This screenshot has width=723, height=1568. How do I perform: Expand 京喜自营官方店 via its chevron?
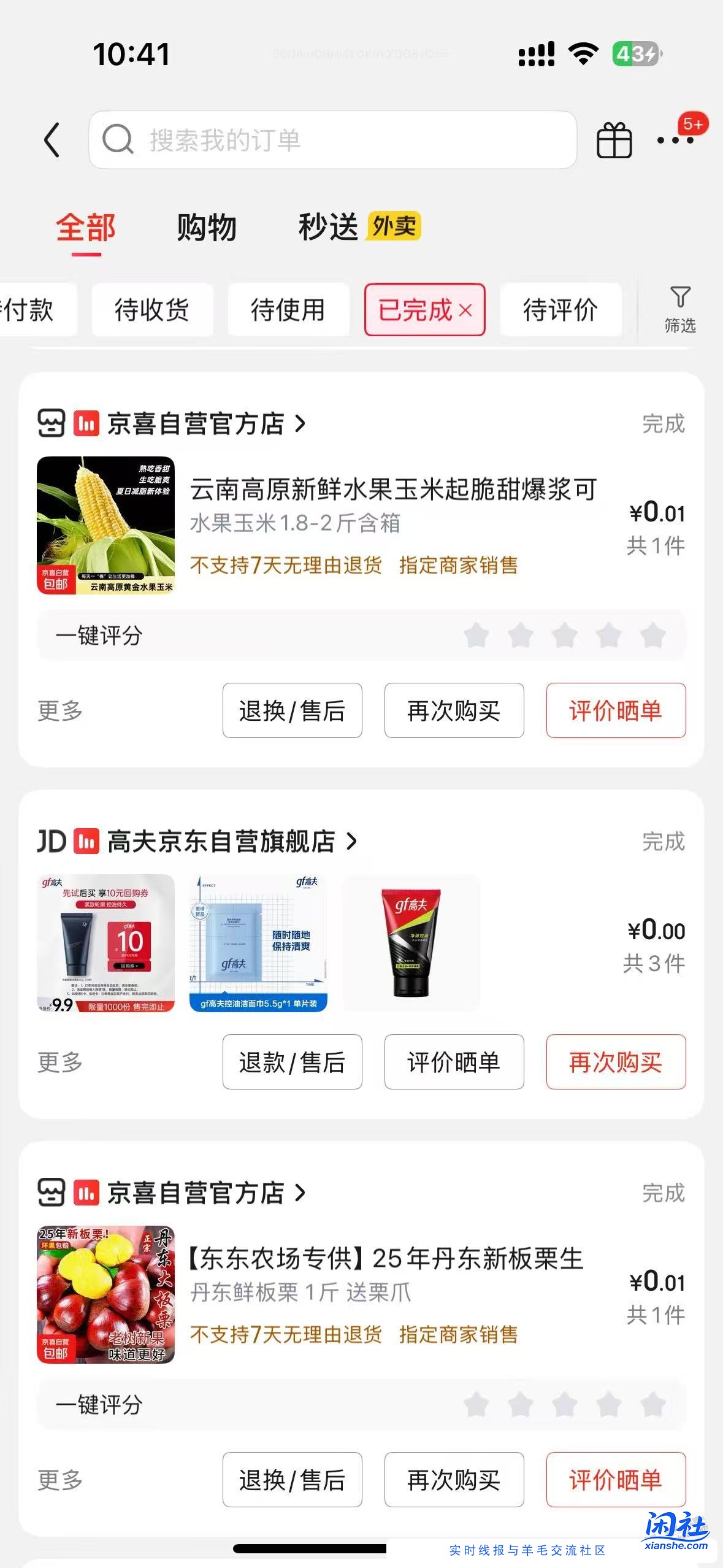click(x=300, y=423)
